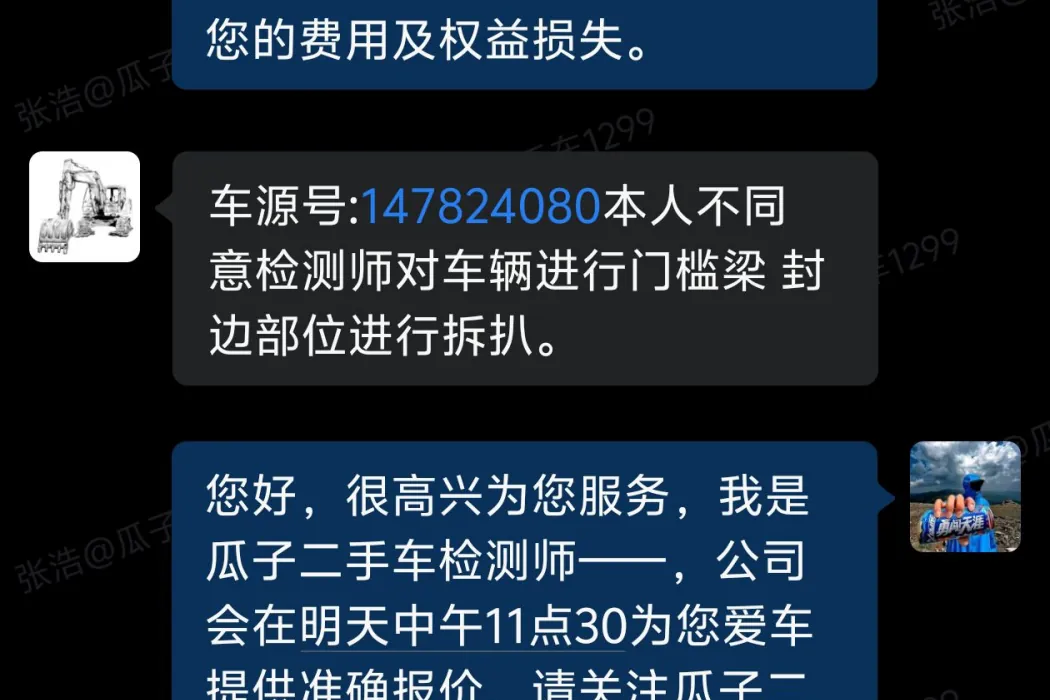Open the linked car source number 147824080
The image size is (1050, 700).
(x=479, y=206)
